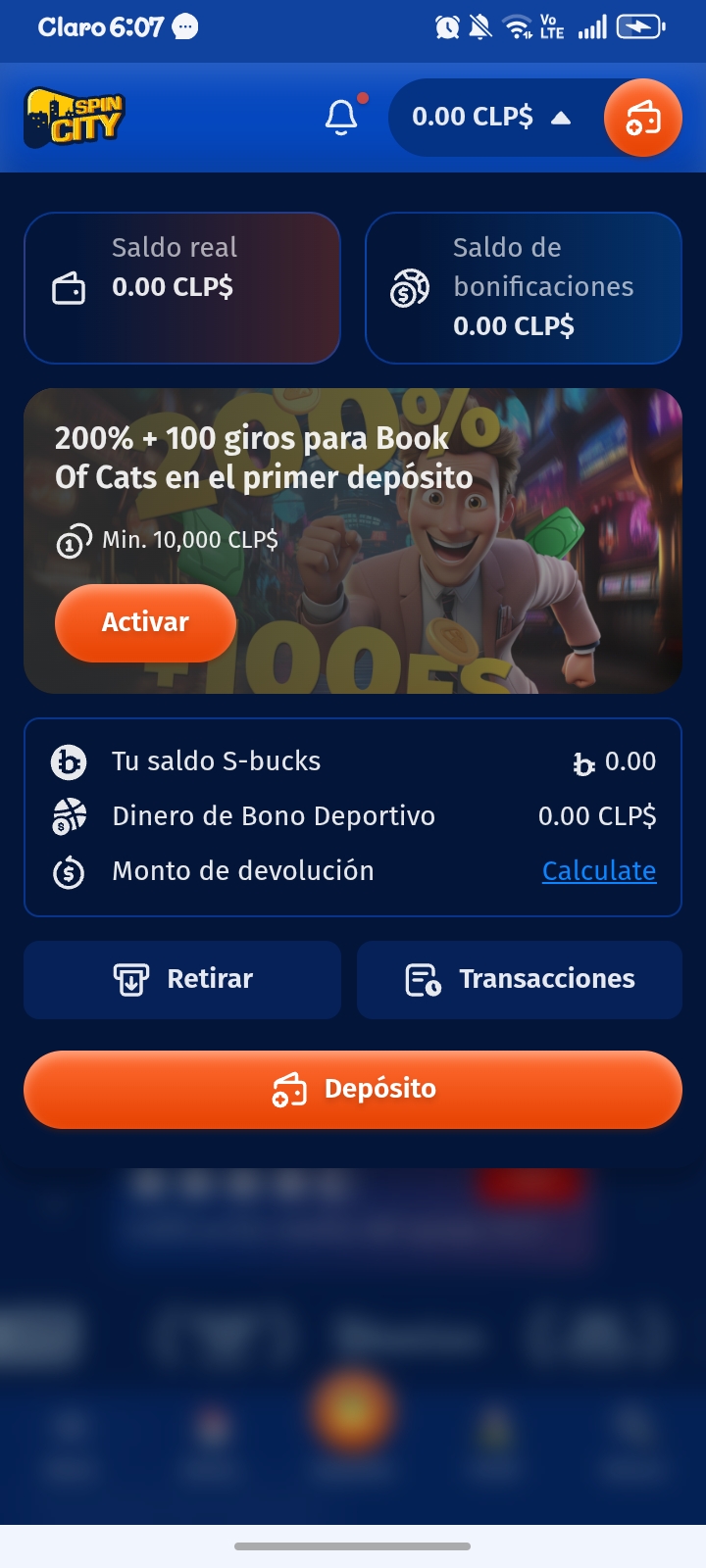706x1568 pixels.
Task: Tap the S-bucks coin icon
Action: pyautogui.click(x=67, y=760)
